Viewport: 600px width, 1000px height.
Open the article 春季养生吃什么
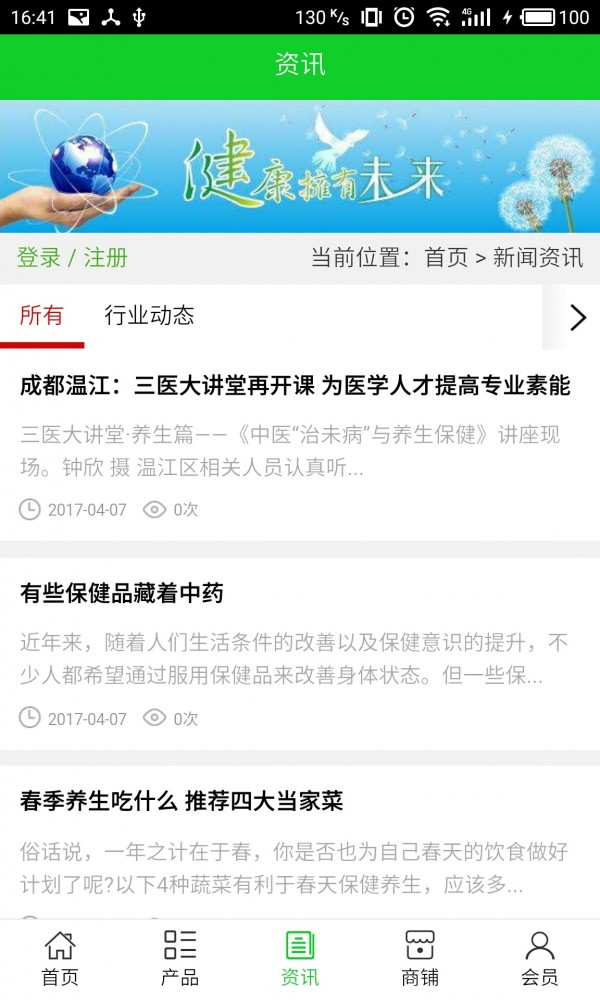[x=182, y=802]
